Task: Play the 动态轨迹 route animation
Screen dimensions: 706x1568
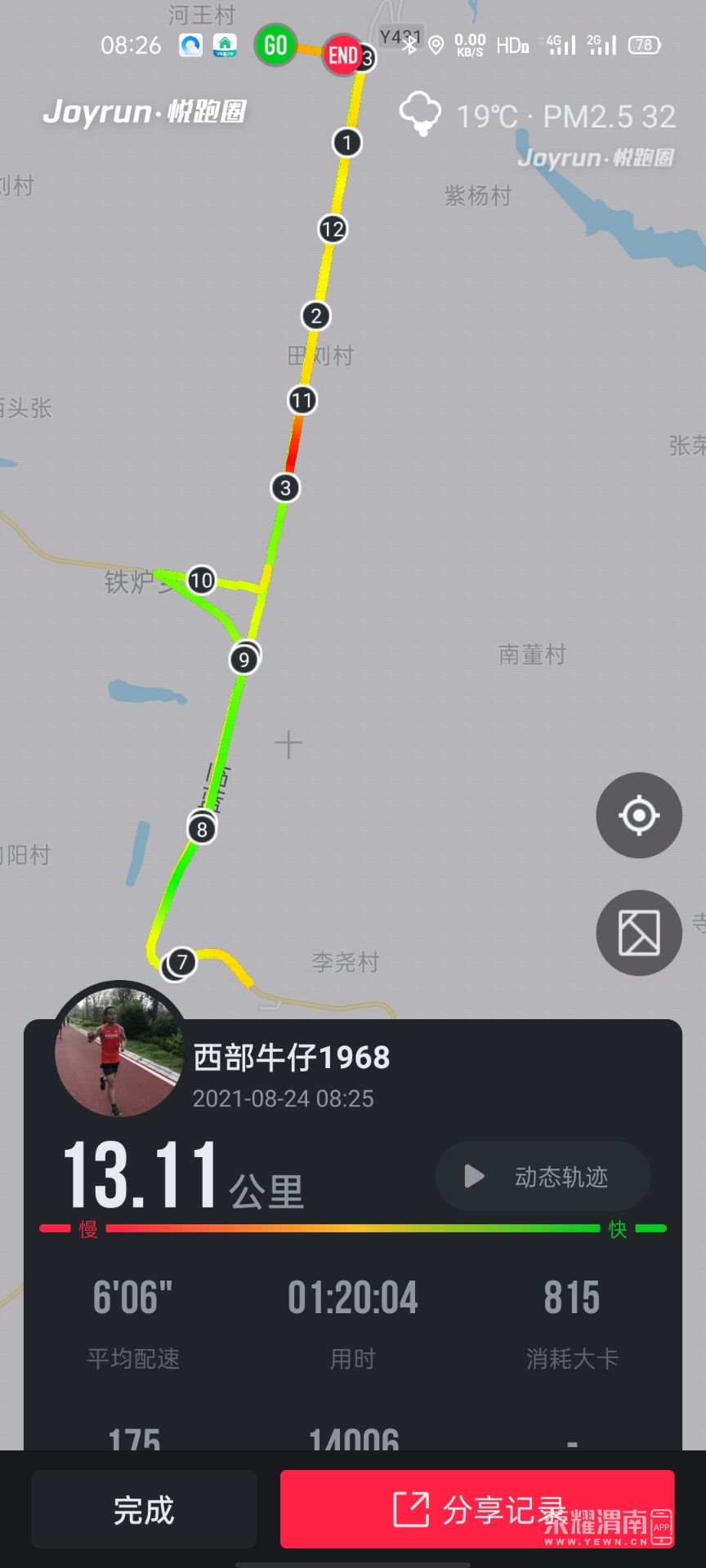Action: pyautogui.click(x=543, y=1177)
